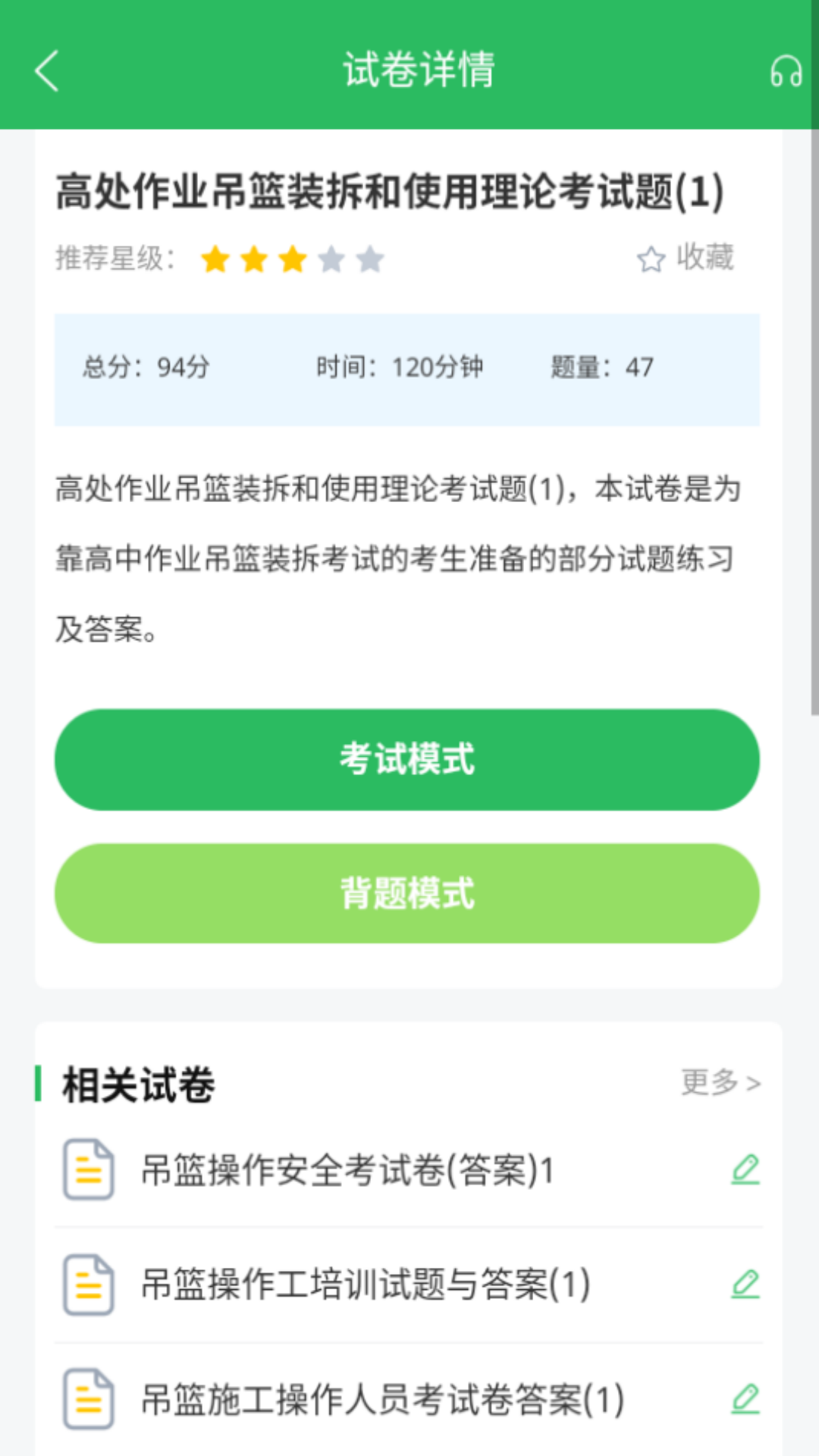Open the 吊篮操作工培训试题与答案(1) paper
This screenshot has height=1456, width=819.
point(365,1285)
